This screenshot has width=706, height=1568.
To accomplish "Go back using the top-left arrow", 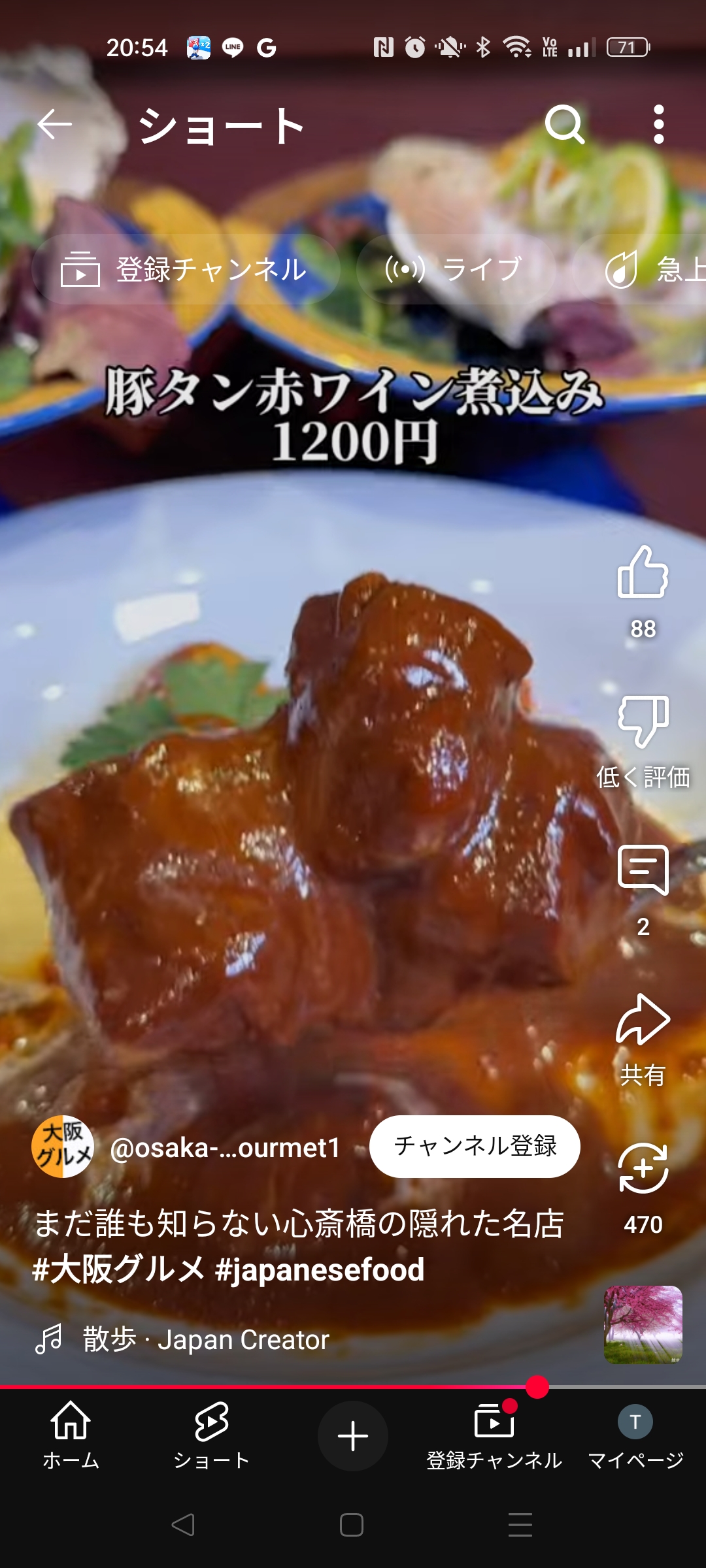I will (55, 125).
